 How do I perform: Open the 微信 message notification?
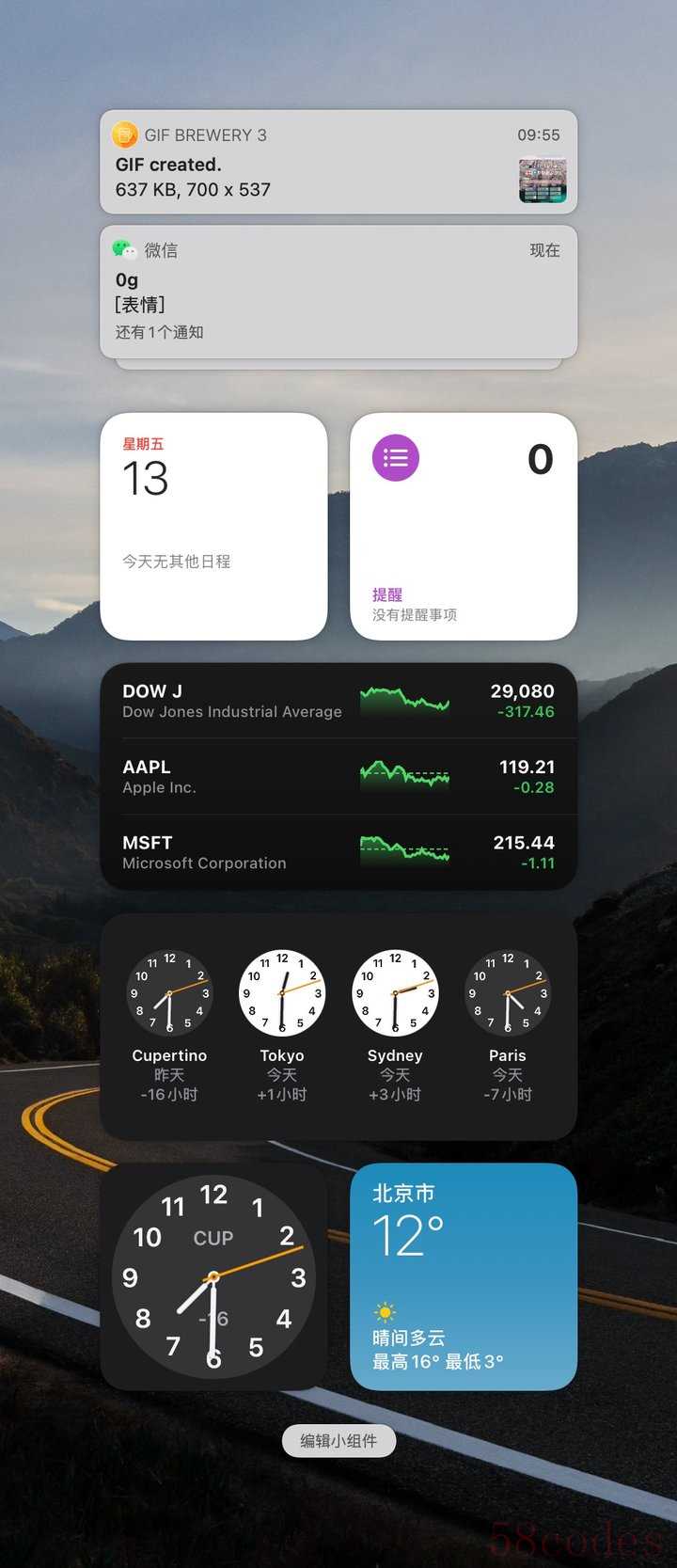coord(338,291)
